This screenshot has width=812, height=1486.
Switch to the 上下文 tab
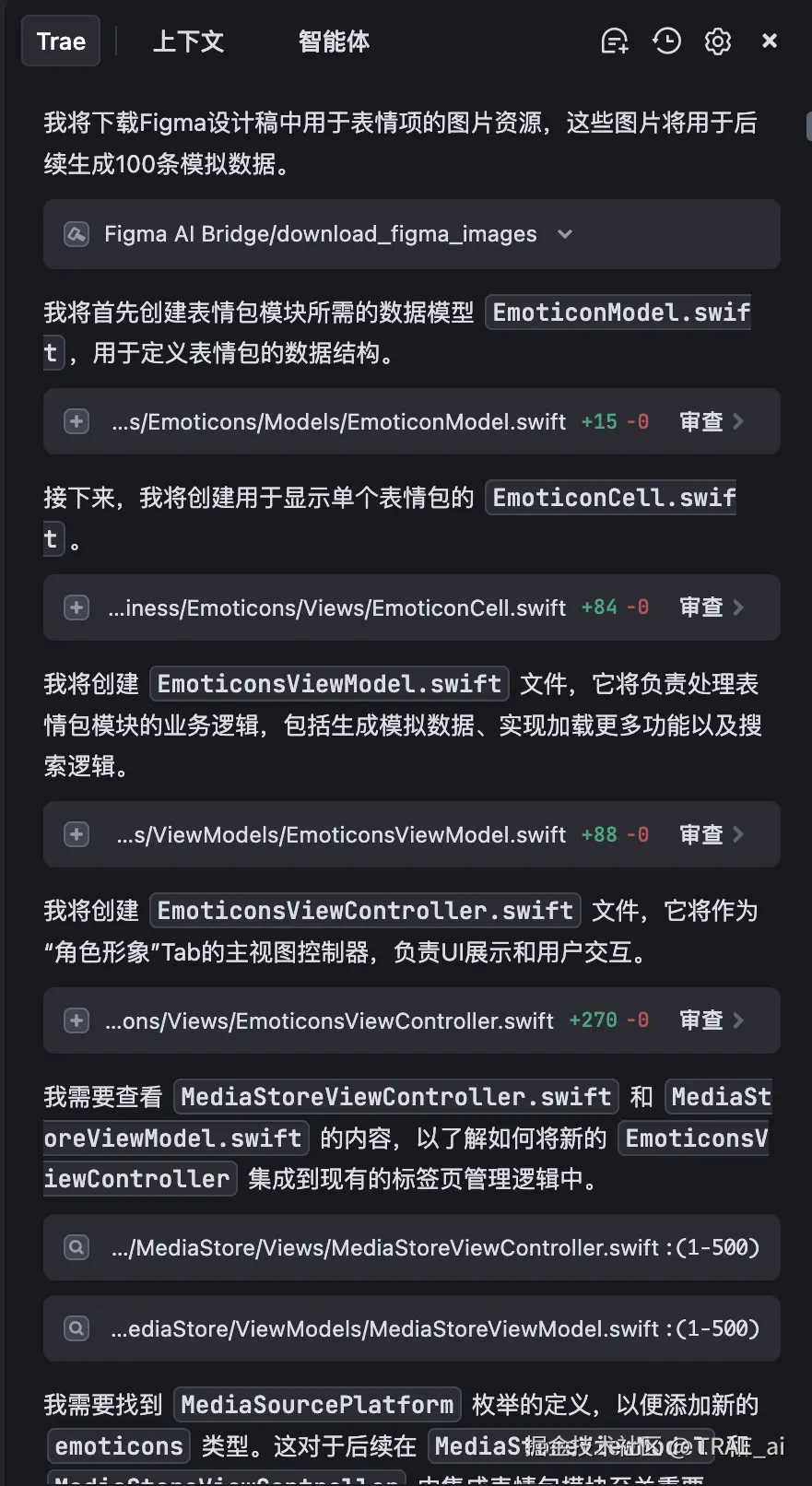click(x=188, y=41)
